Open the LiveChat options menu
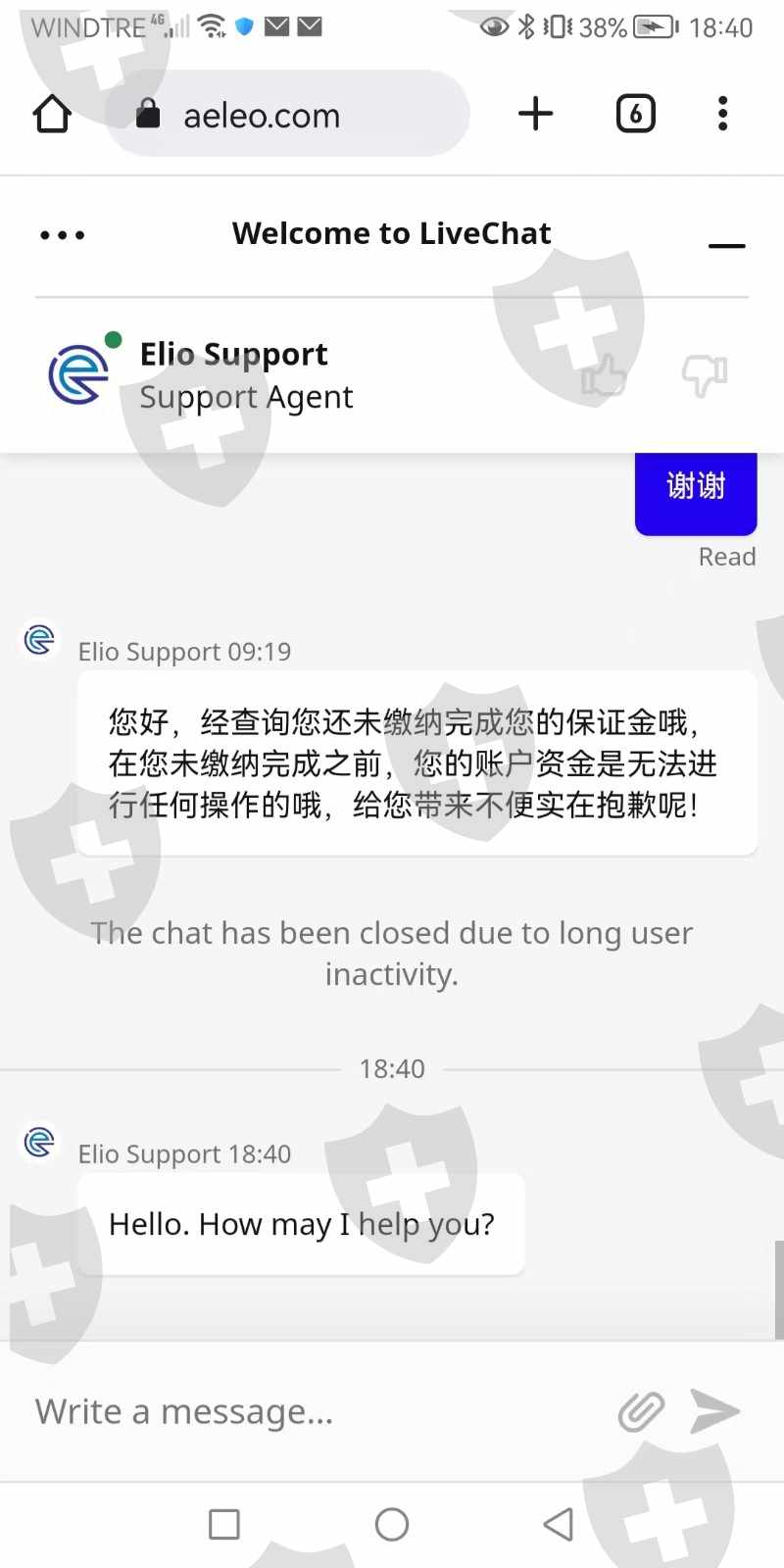This screenshot has height=1568, width=784. pos(63,235)
